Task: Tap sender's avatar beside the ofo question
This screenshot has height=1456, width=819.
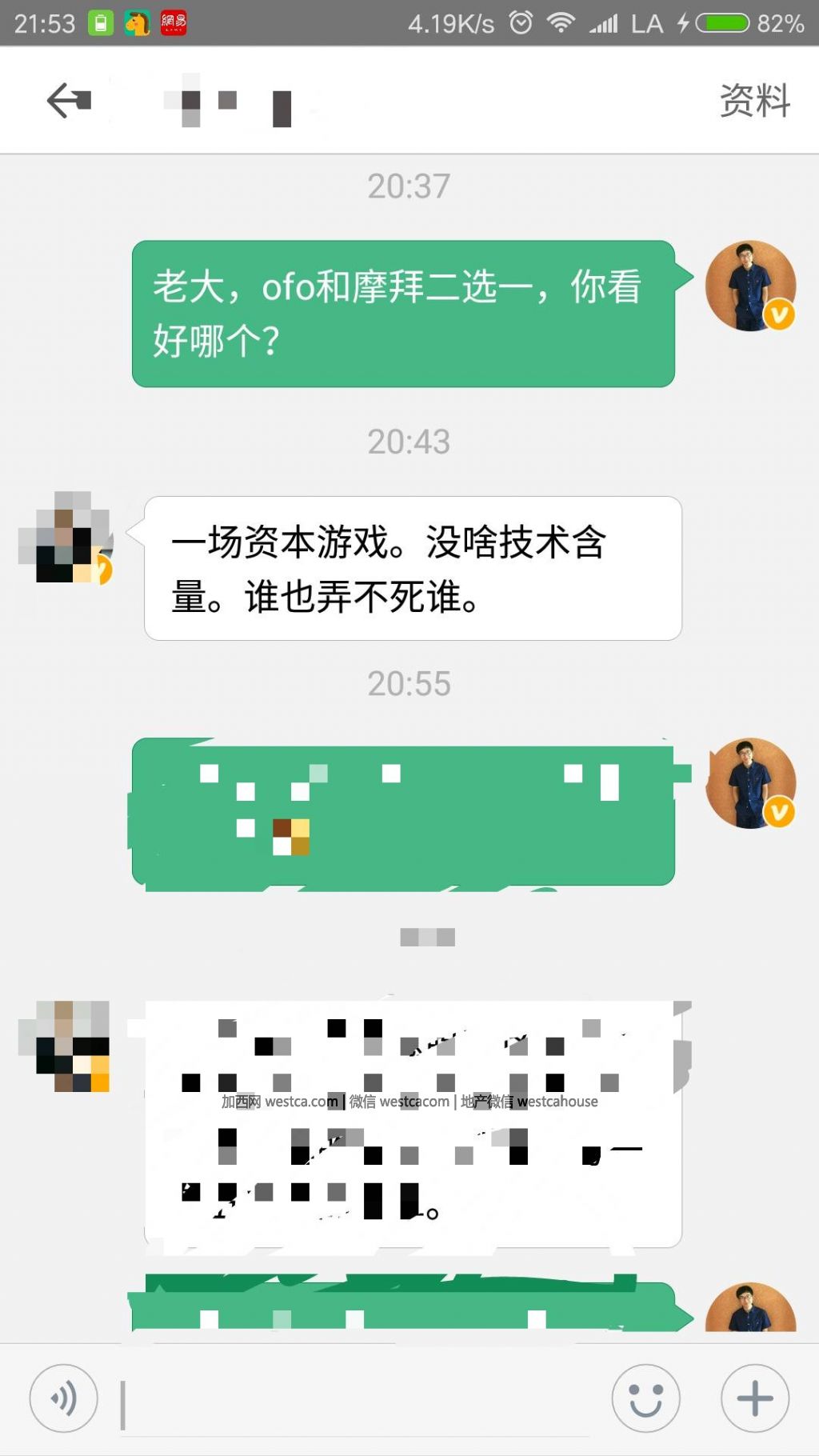Action: coord(749,286)
